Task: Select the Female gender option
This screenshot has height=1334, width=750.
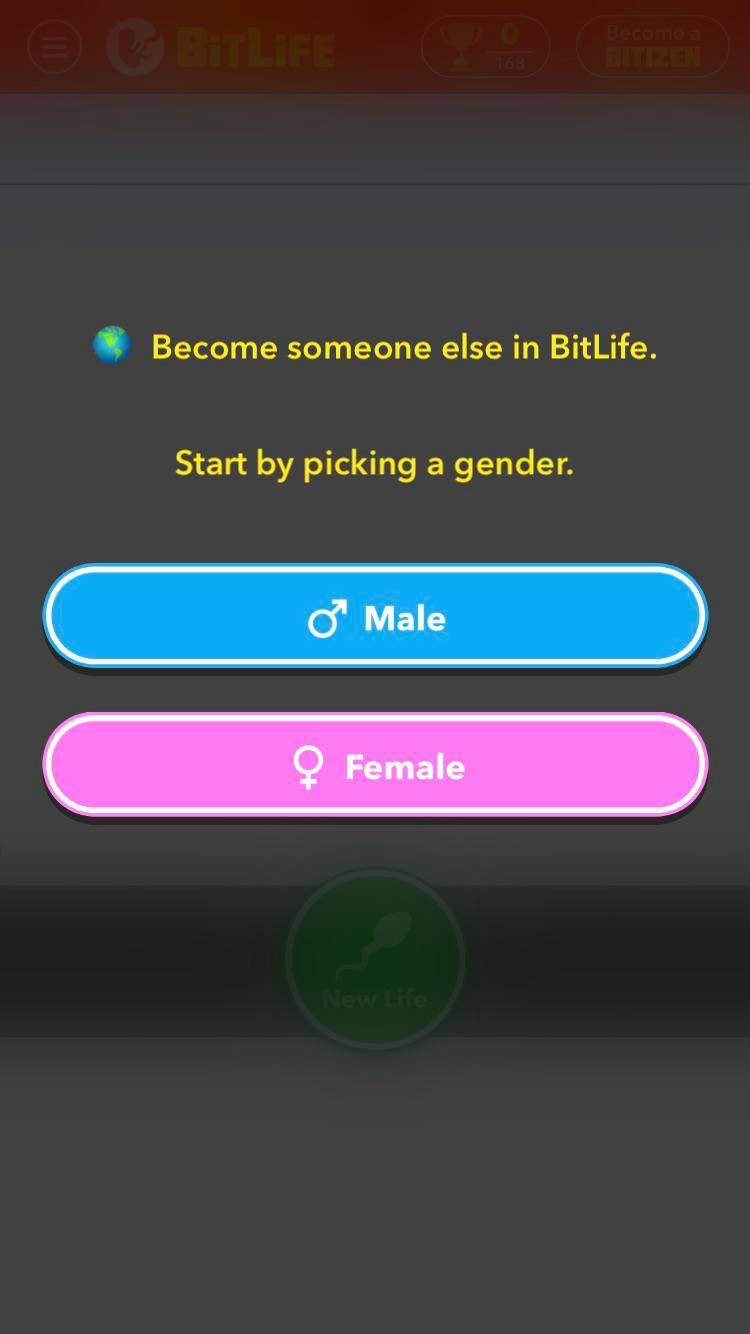Action: [375, 765]
